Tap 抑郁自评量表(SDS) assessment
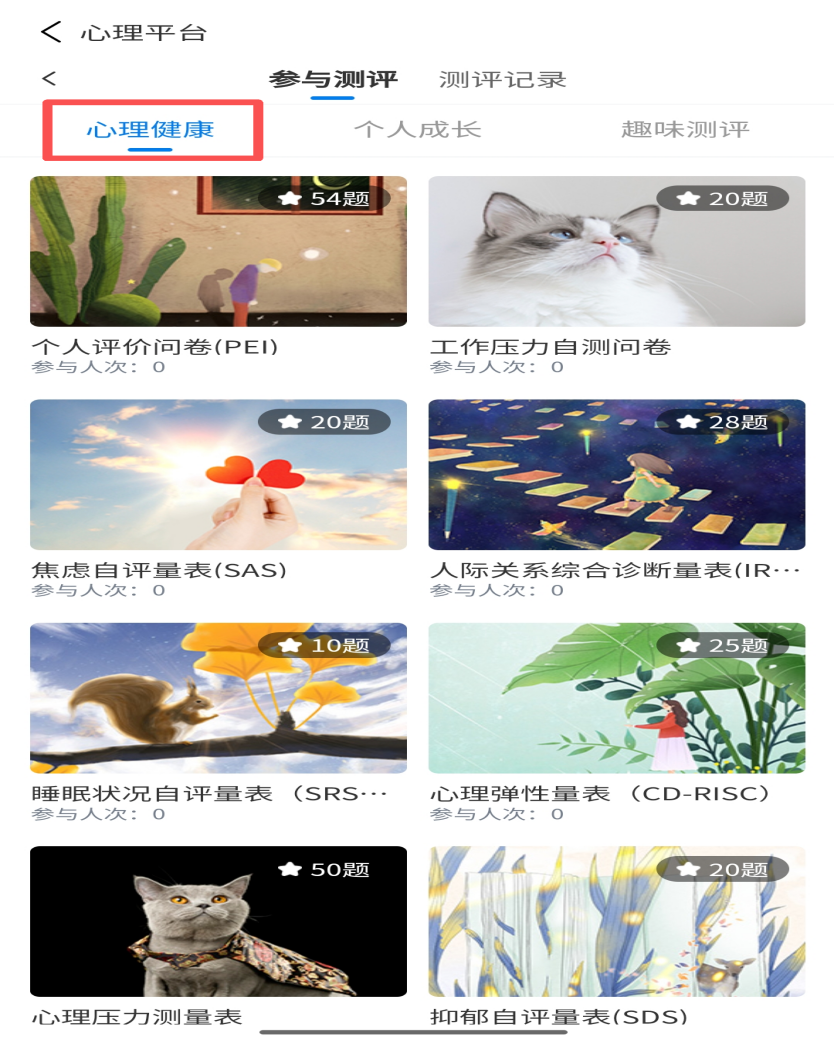 coord(616,922)
